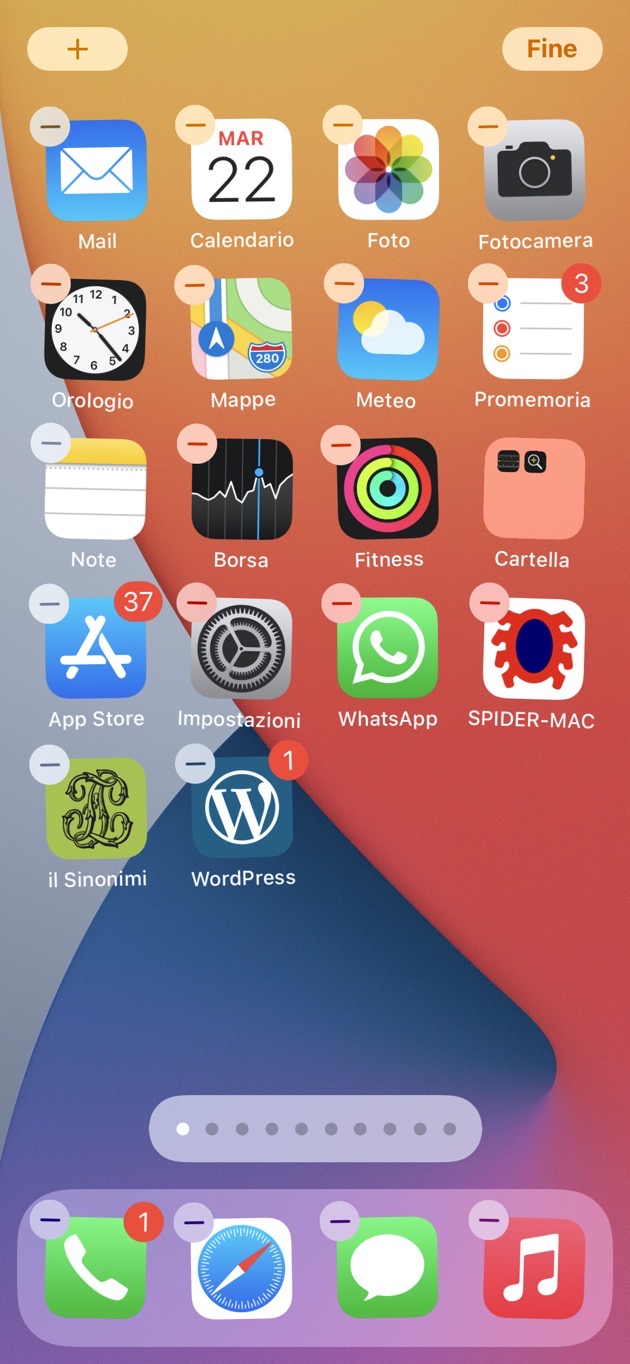This screenshot has width=630, height=1364.
Task: Open the Fitness app
Action: (x=388, y=489)
